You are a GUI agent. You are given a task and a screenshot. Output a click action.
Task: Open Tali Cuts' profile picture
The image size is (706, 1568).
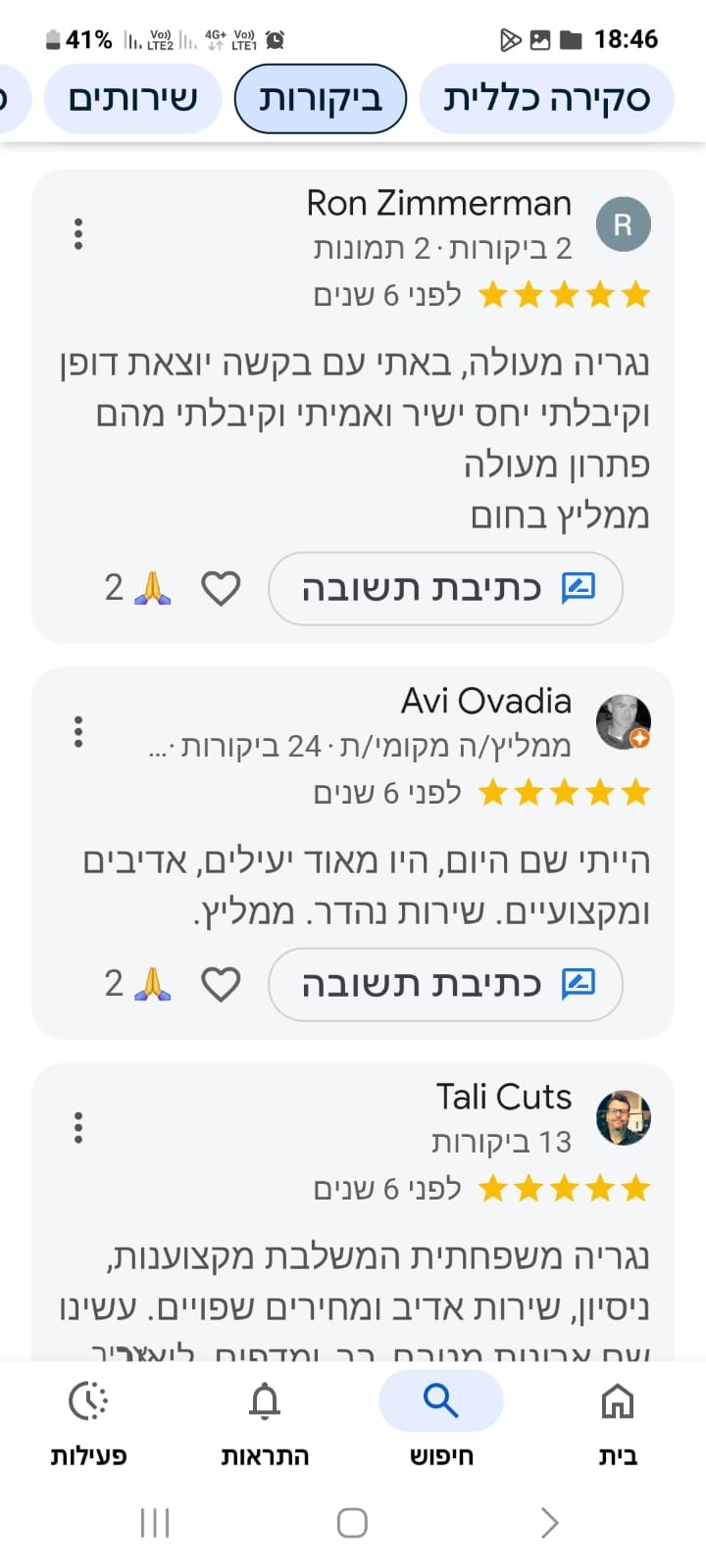coord(623,1118)
